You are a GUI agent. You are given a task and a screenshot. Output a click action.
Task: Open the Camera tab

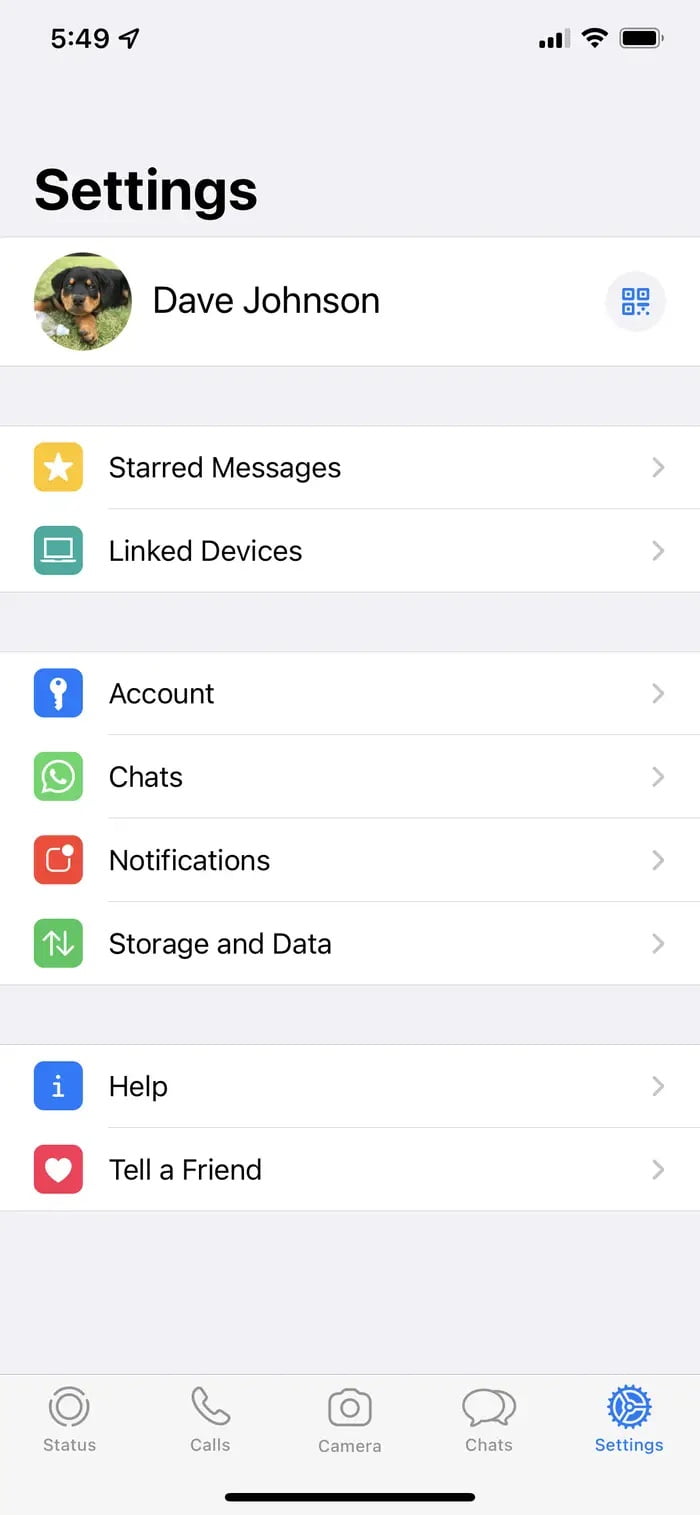349,1420
